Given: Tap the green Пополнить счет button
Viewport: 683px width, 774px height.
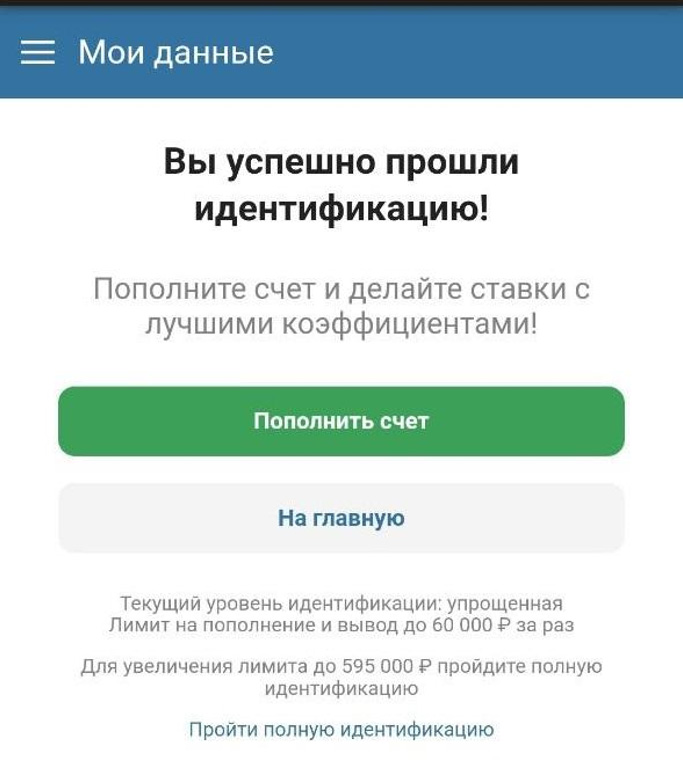Looking at the screenshot, I should (x=341, y=421).
